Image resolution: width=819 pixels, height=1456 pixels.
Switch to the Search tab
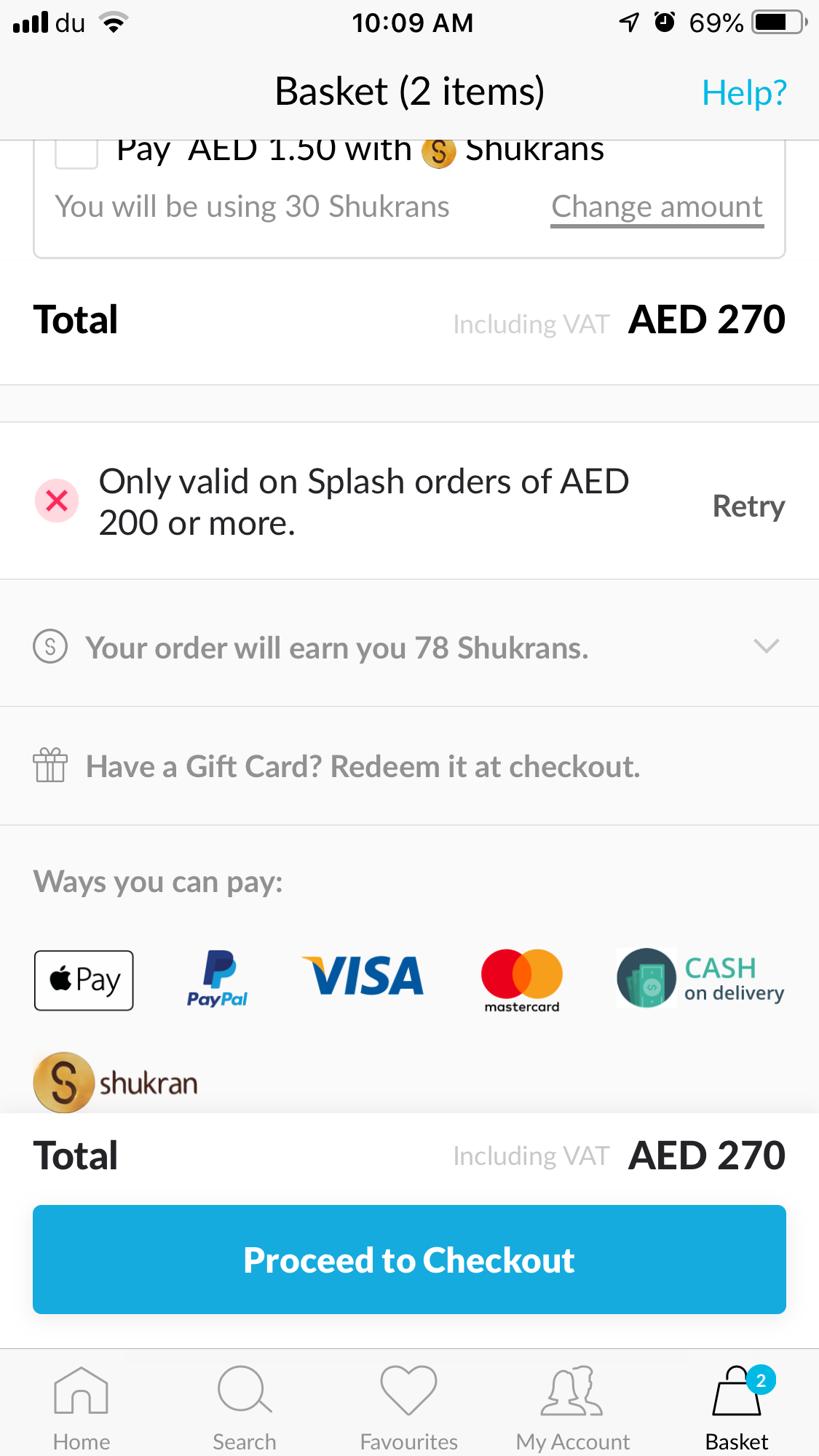tap(245, 1406)
